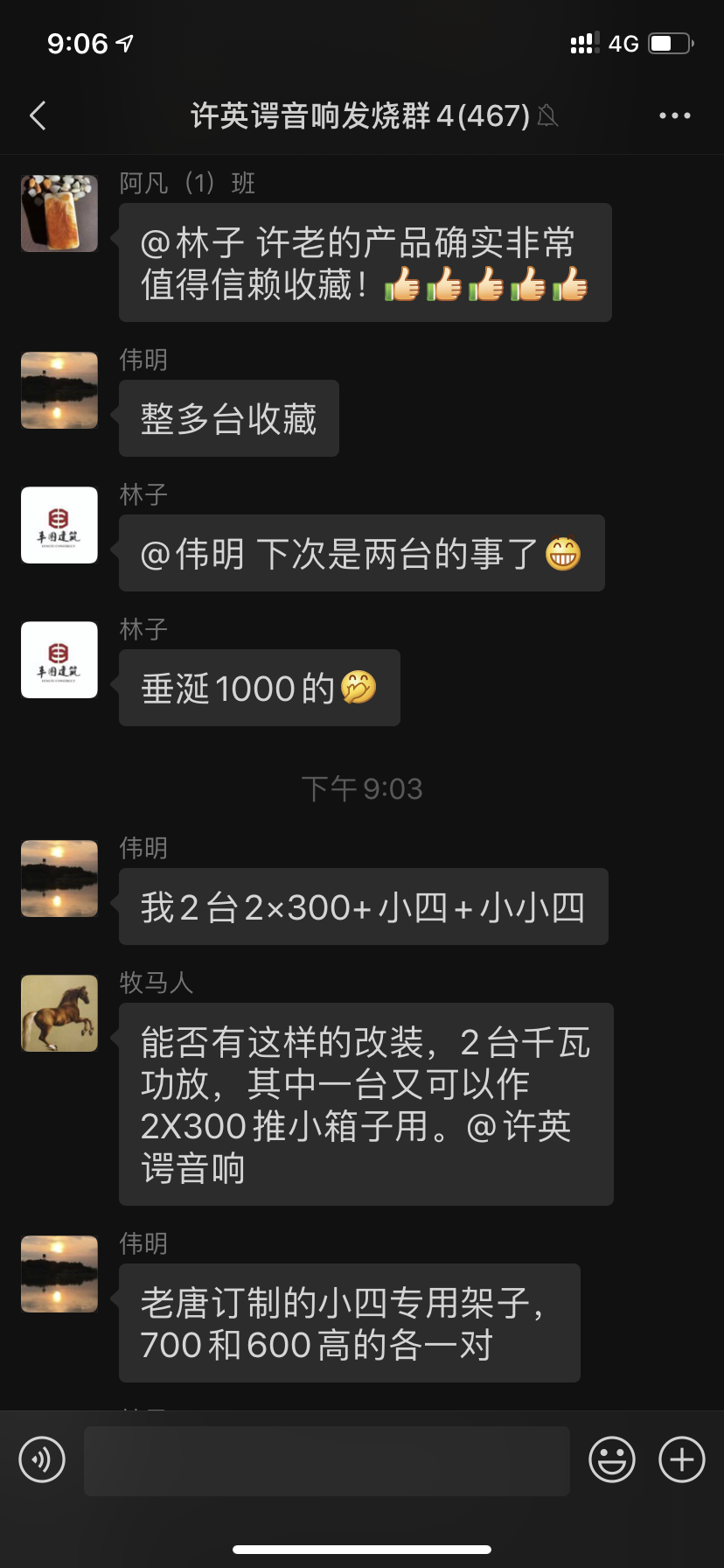Focus the message text field
This screenshot has width=724, height=1568.
point(326,1459)
